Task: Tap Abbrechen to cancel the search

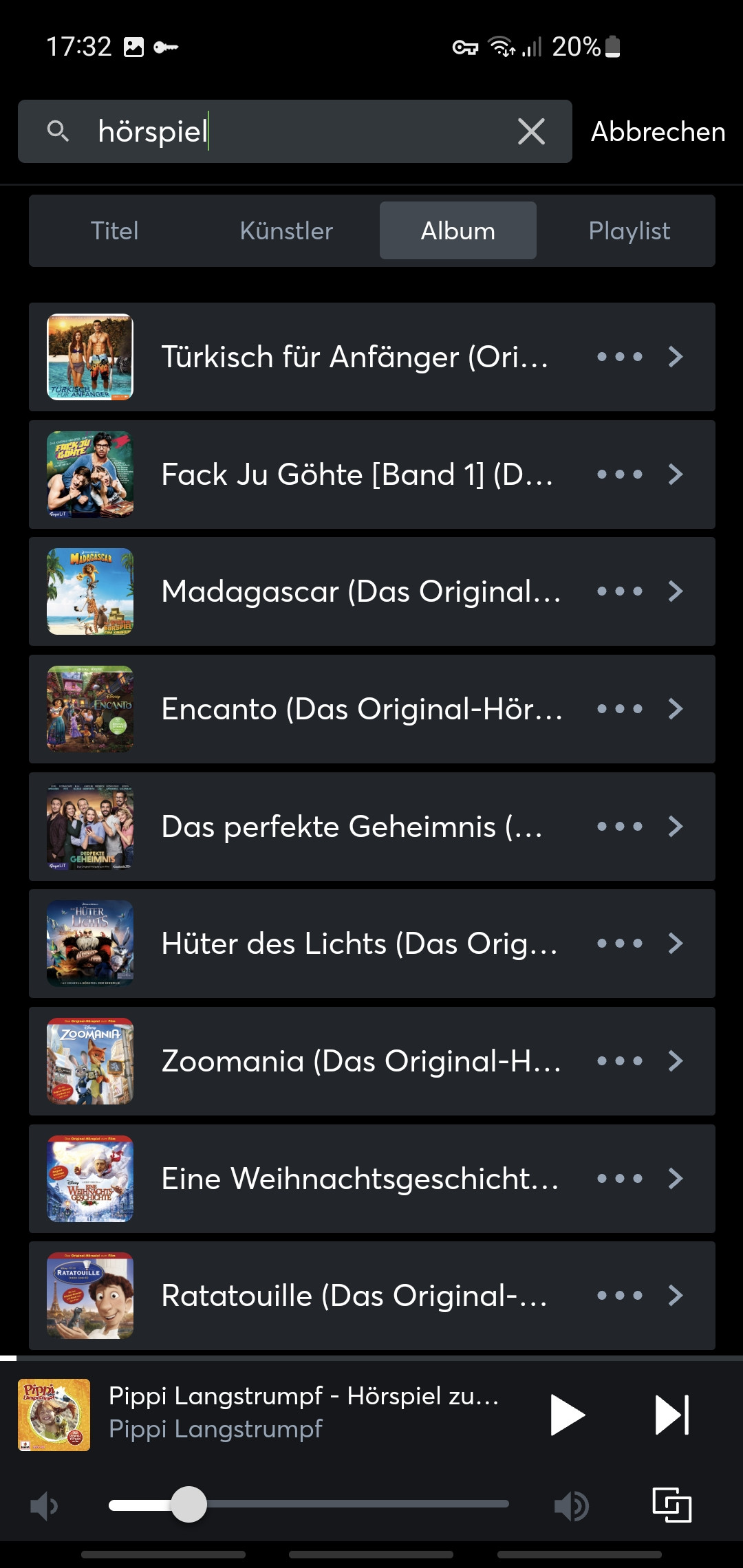Action: [x=658, y=131]
